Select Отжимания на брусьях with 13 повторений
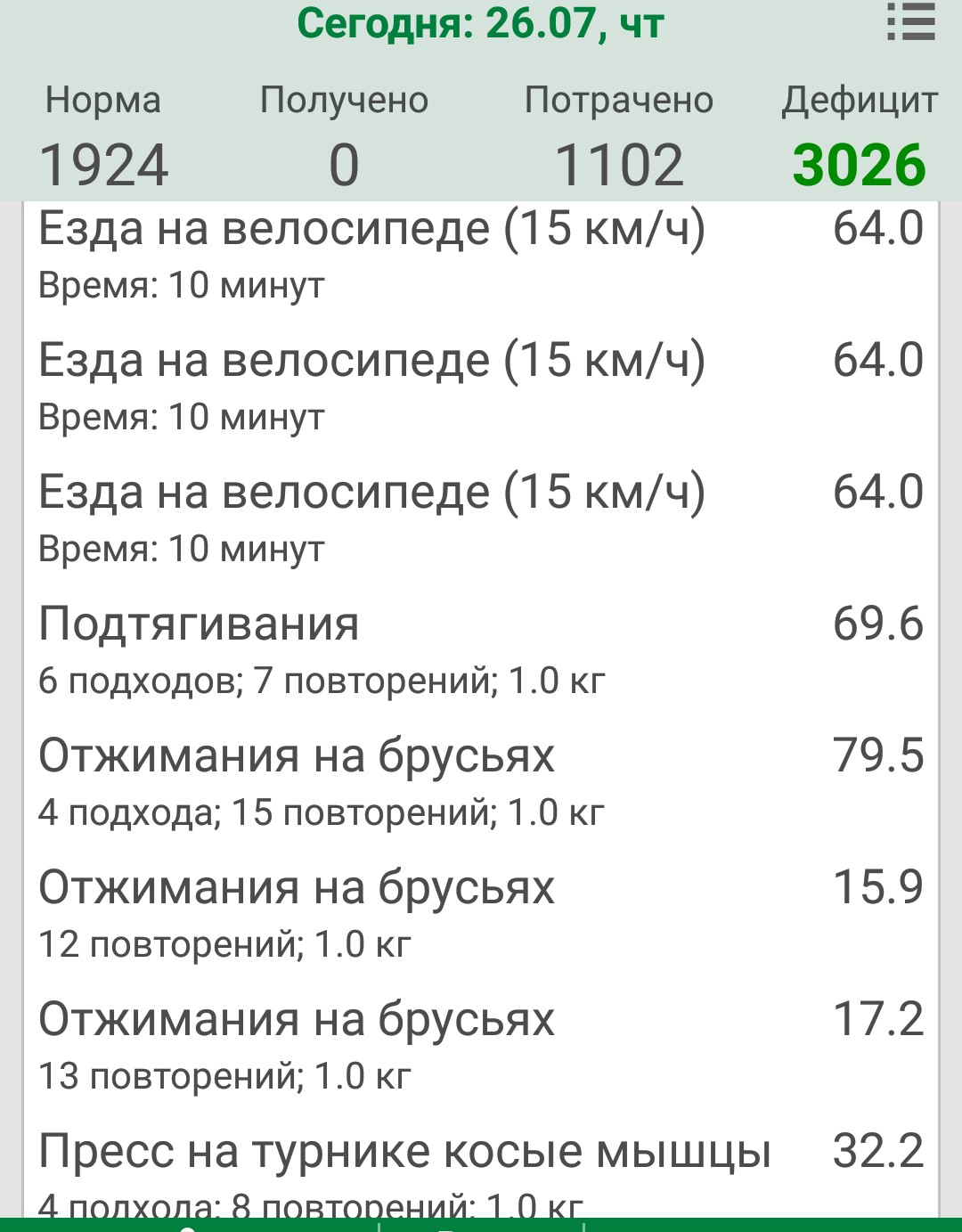962x1232 pixels. click(x=480, y=1044)
